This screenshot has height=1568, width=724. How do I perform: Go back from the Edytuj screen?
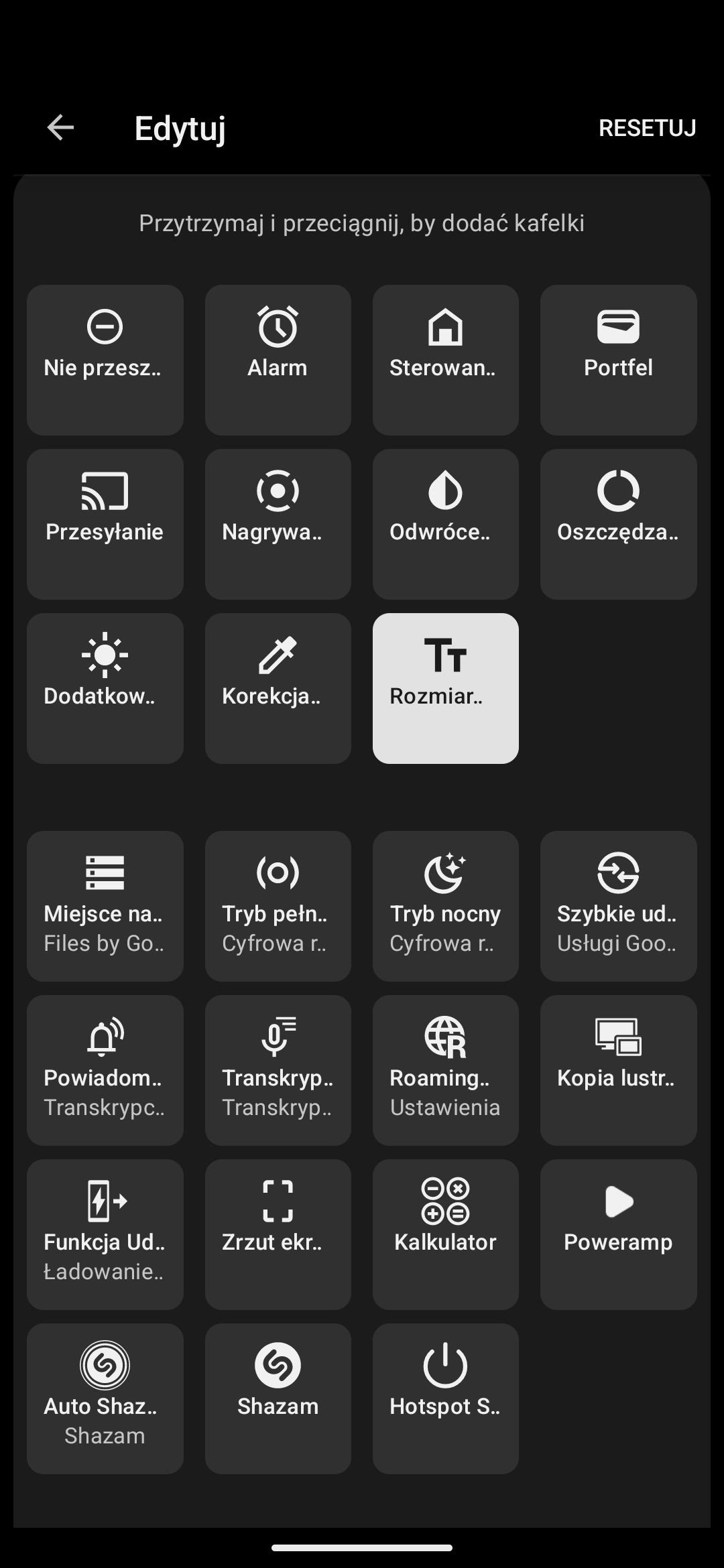60,127
